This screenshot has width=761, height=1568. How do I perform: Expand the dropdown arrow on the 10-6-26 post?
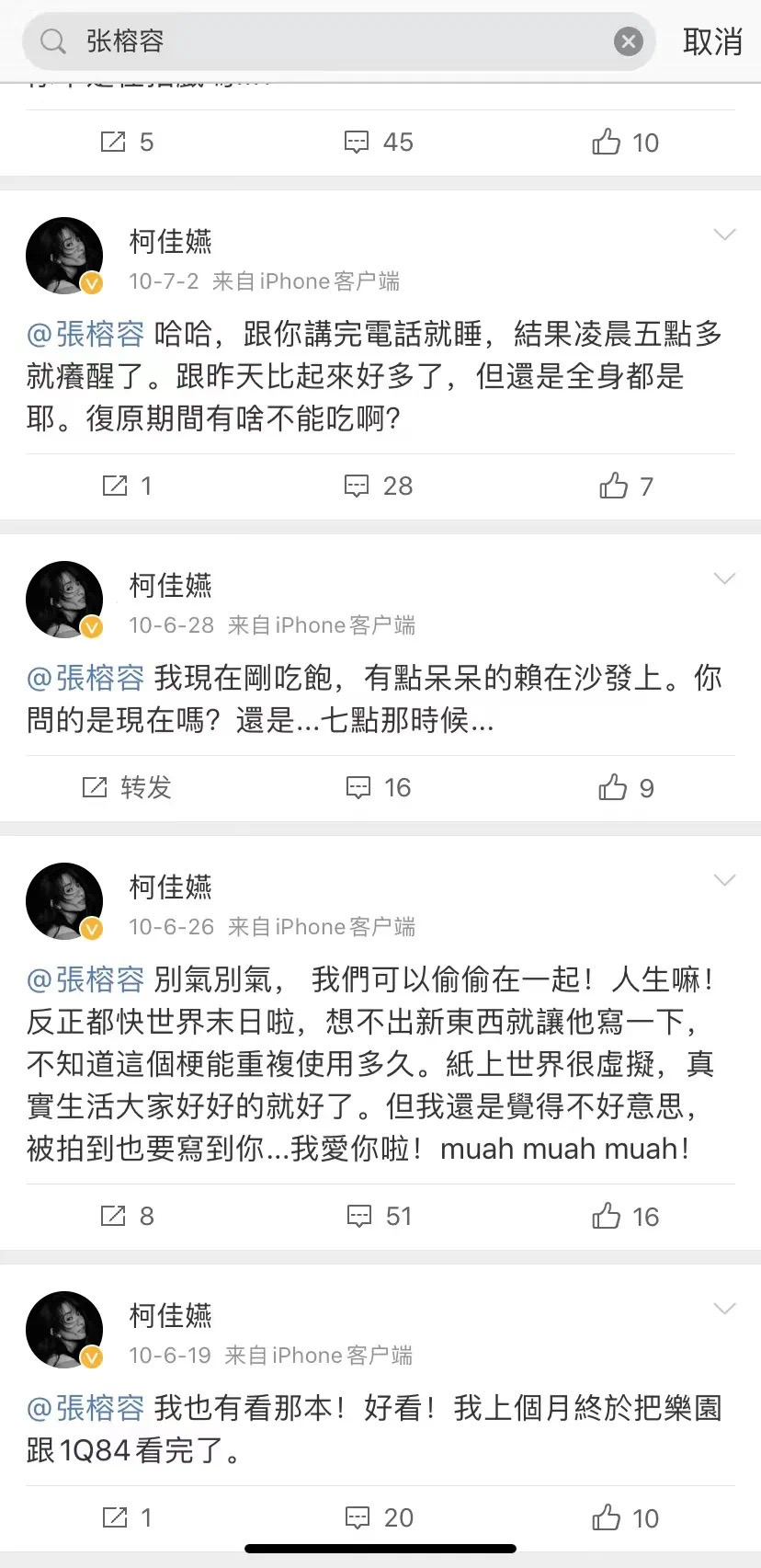724,880
